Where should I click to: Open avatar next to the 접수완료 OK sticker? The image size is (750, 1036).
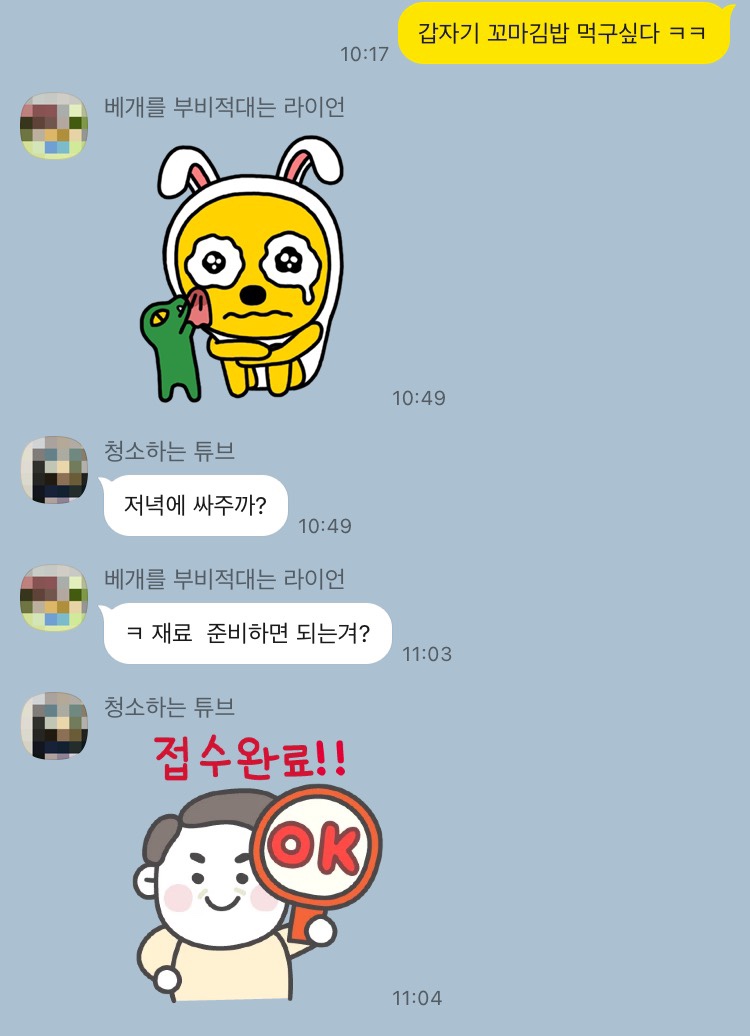point(54,726)
